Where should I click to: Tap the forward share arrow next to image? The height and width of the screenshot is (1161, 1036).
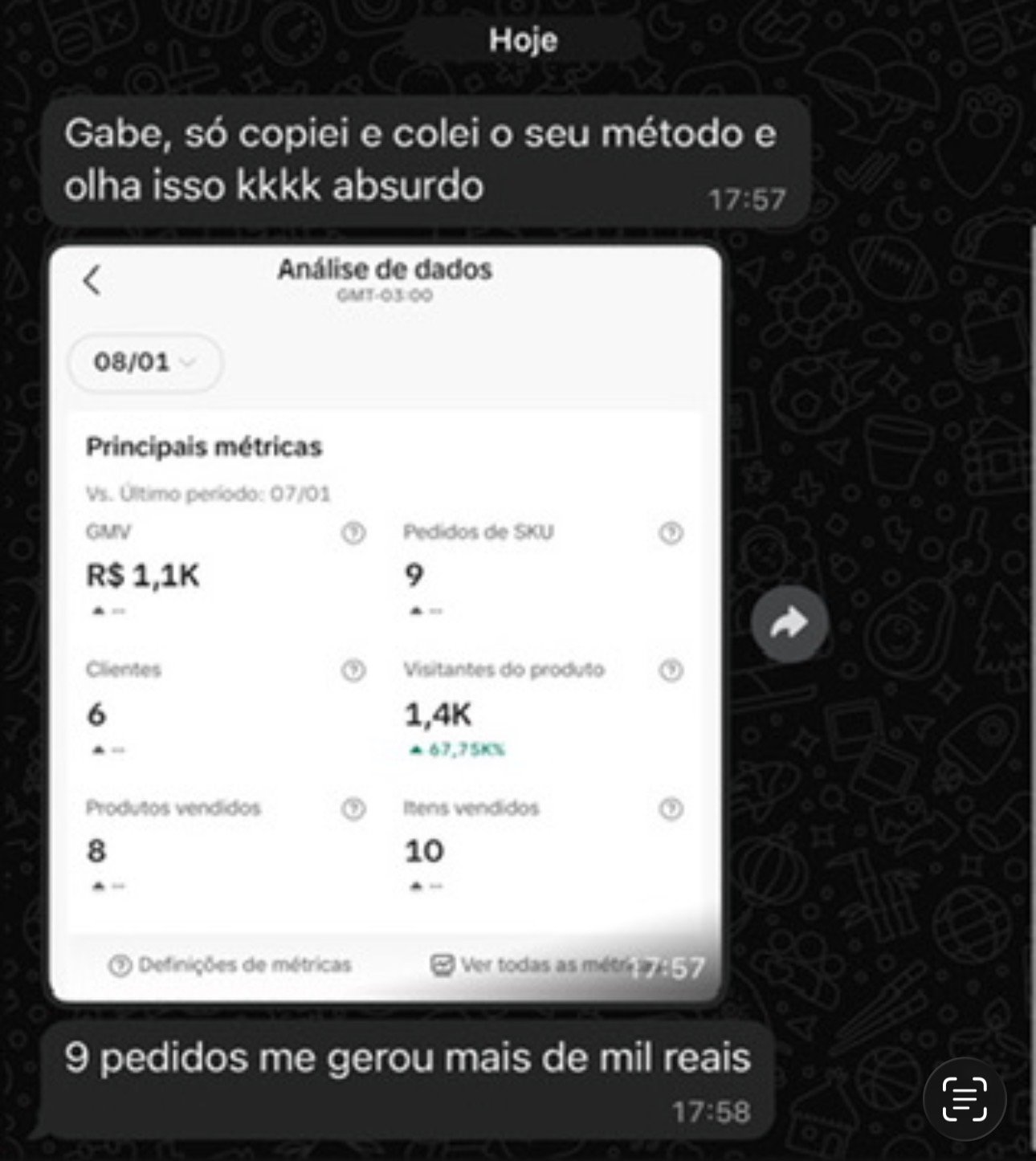790,621
